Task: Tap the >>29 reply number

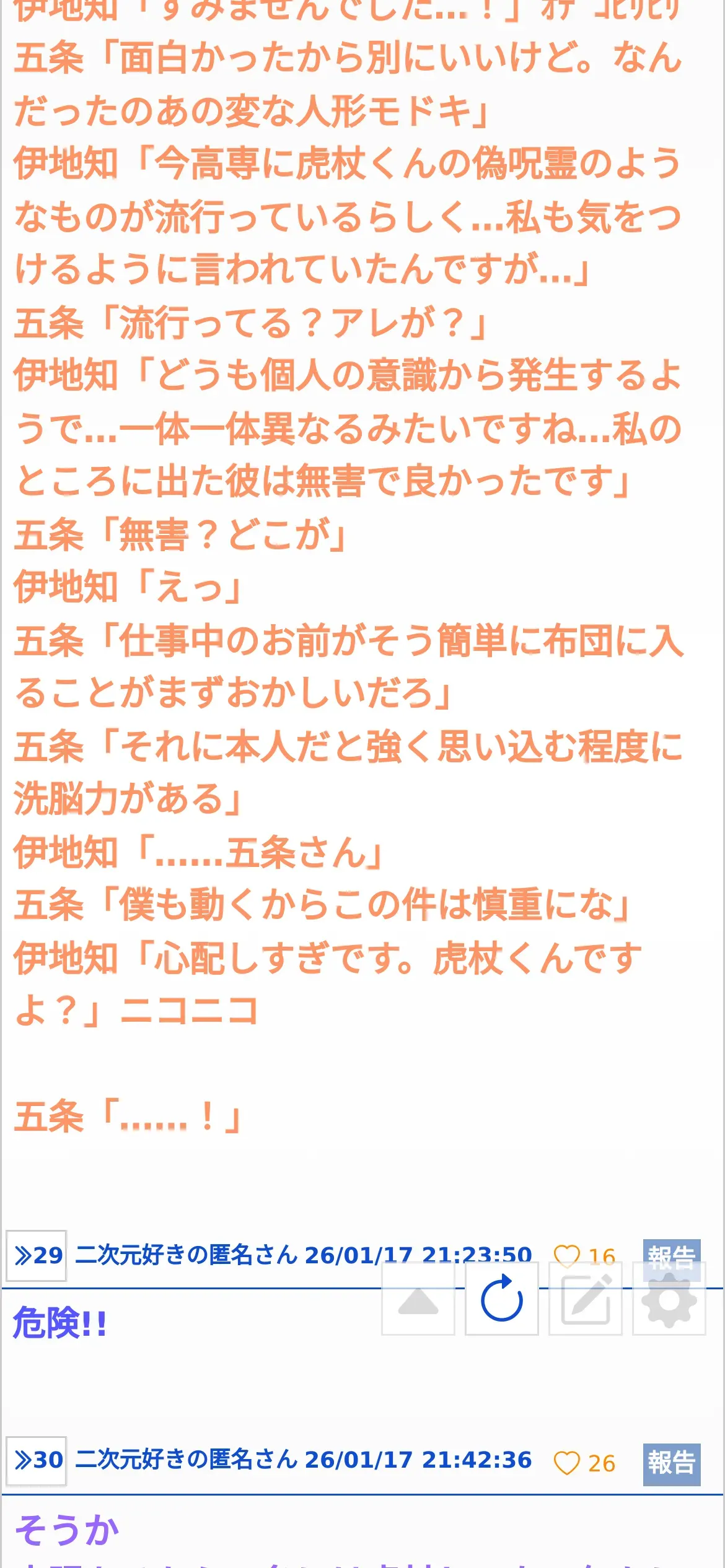Action: point(37,1255)
